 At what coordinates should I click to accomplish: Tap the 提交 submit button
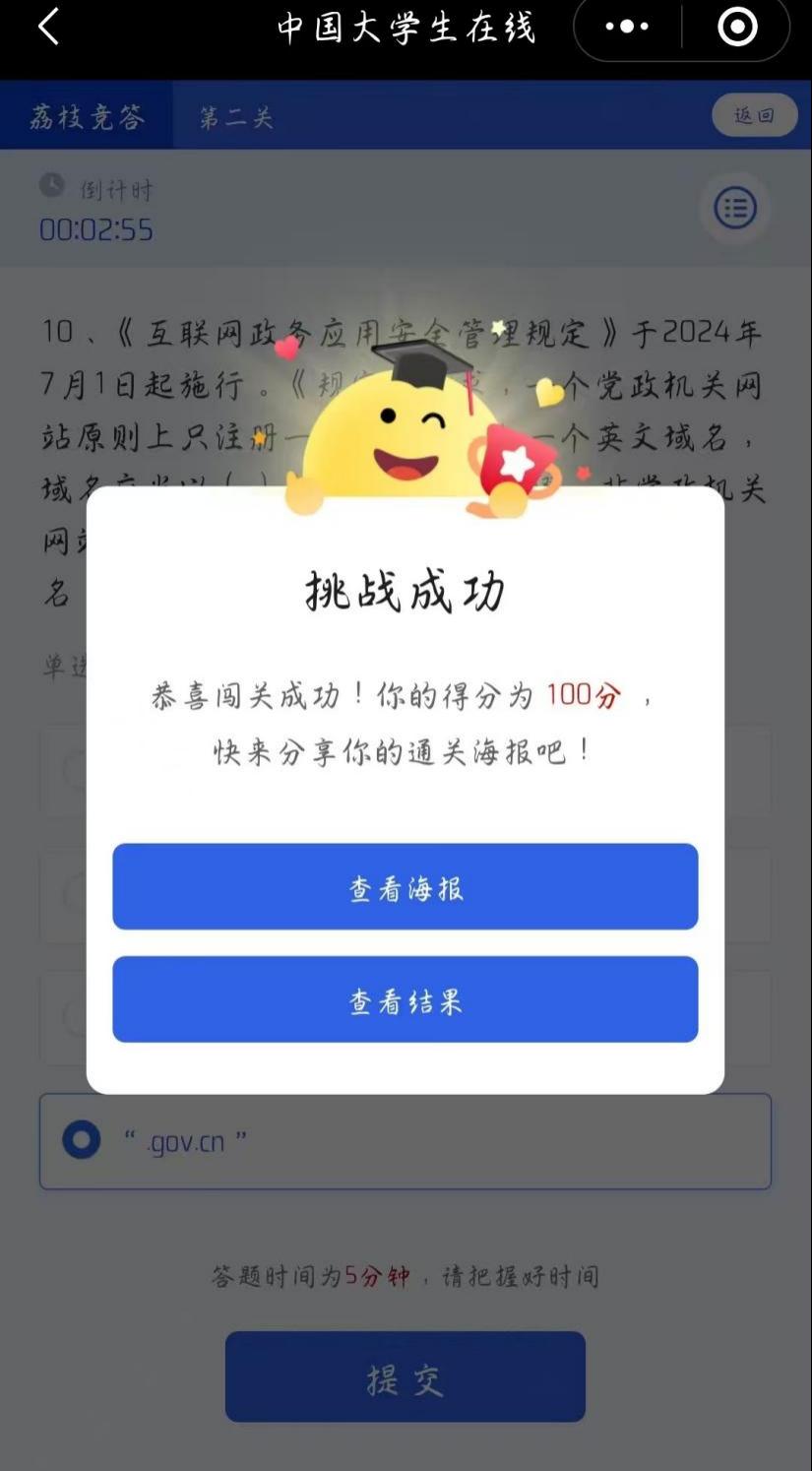405,1376
